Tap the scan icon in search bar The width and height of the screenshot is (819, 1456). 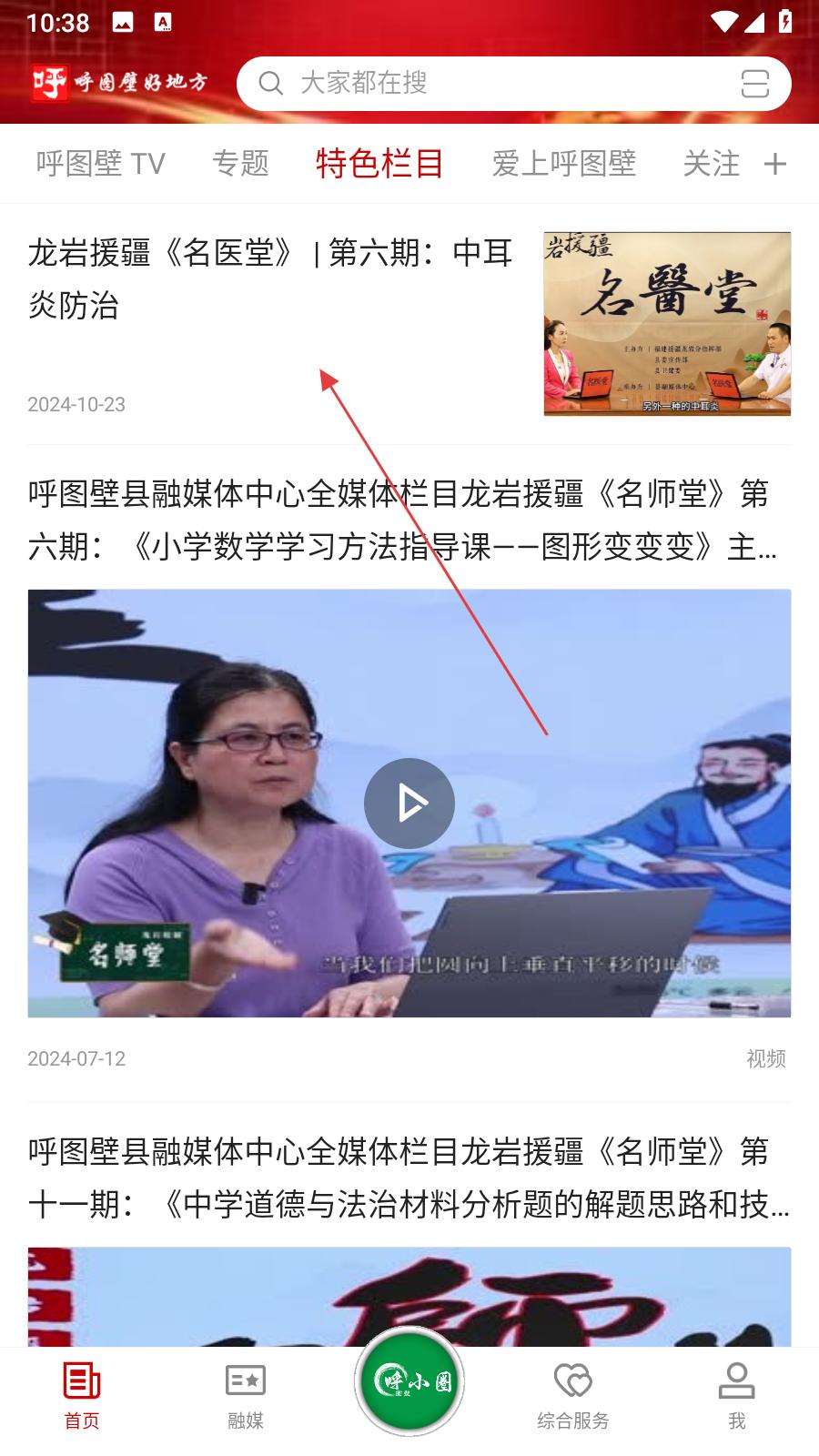pos(754,84)
